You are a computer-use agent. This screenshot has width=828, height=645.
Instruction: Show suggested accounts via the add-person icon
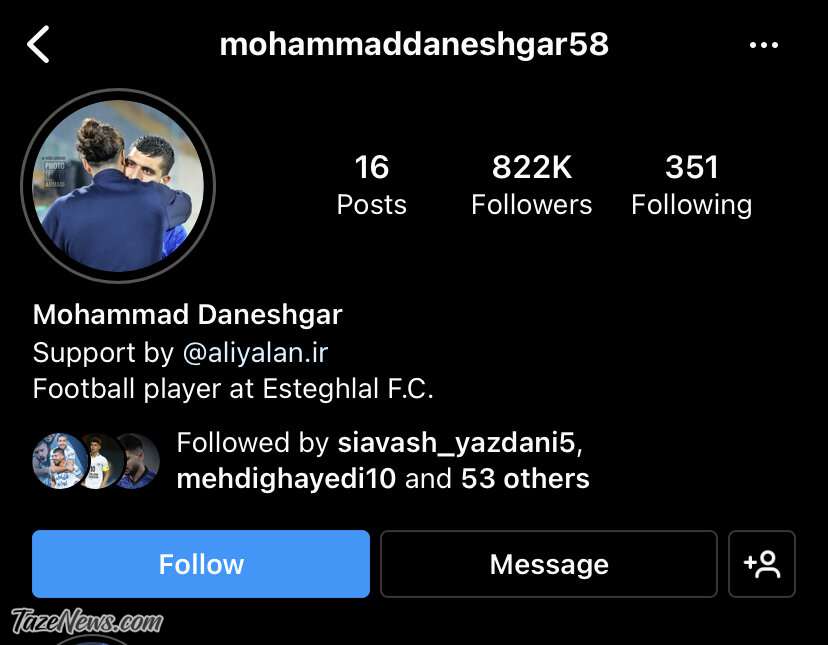pyautogui.click(x=762, y=564)
